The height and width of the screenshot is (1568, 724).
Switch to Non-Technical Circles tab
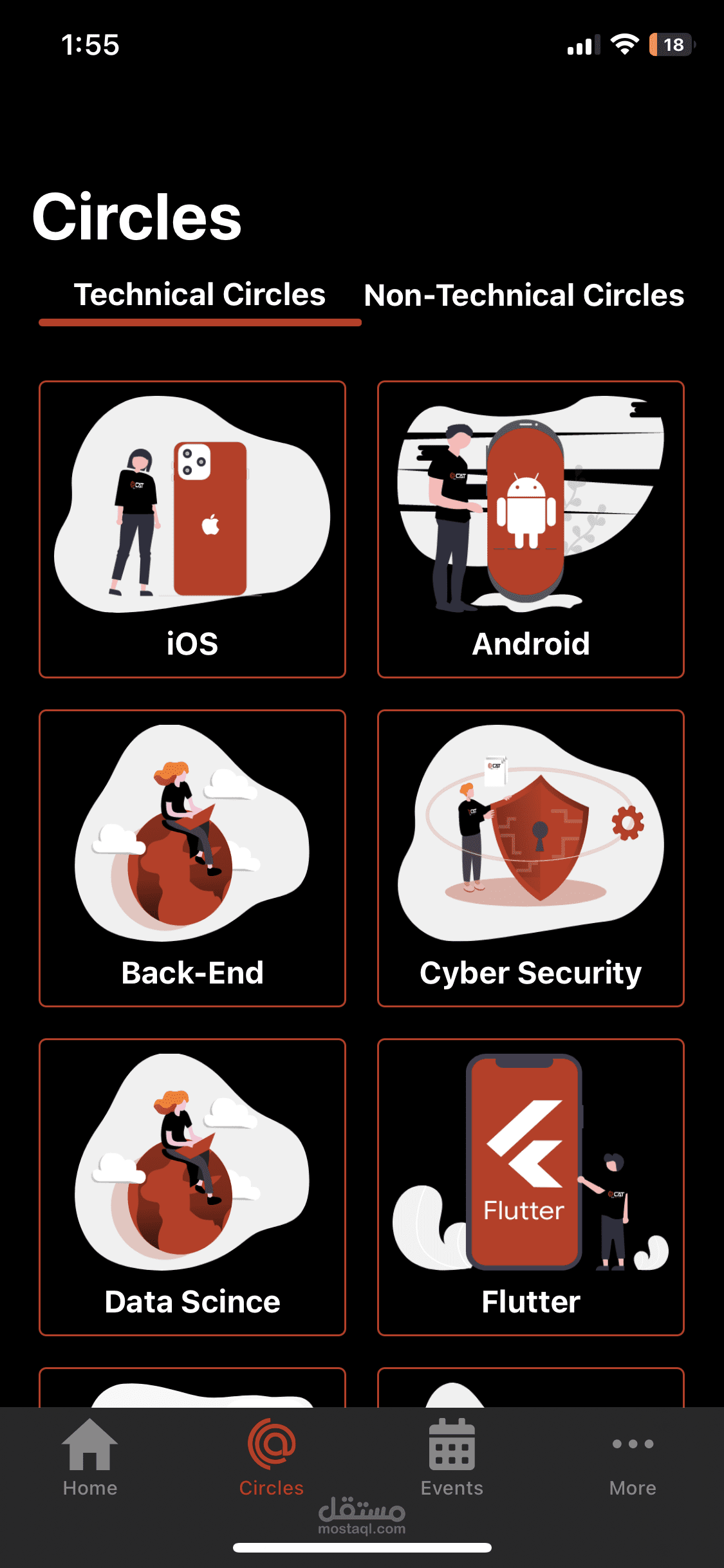click(x=524, y=295)
